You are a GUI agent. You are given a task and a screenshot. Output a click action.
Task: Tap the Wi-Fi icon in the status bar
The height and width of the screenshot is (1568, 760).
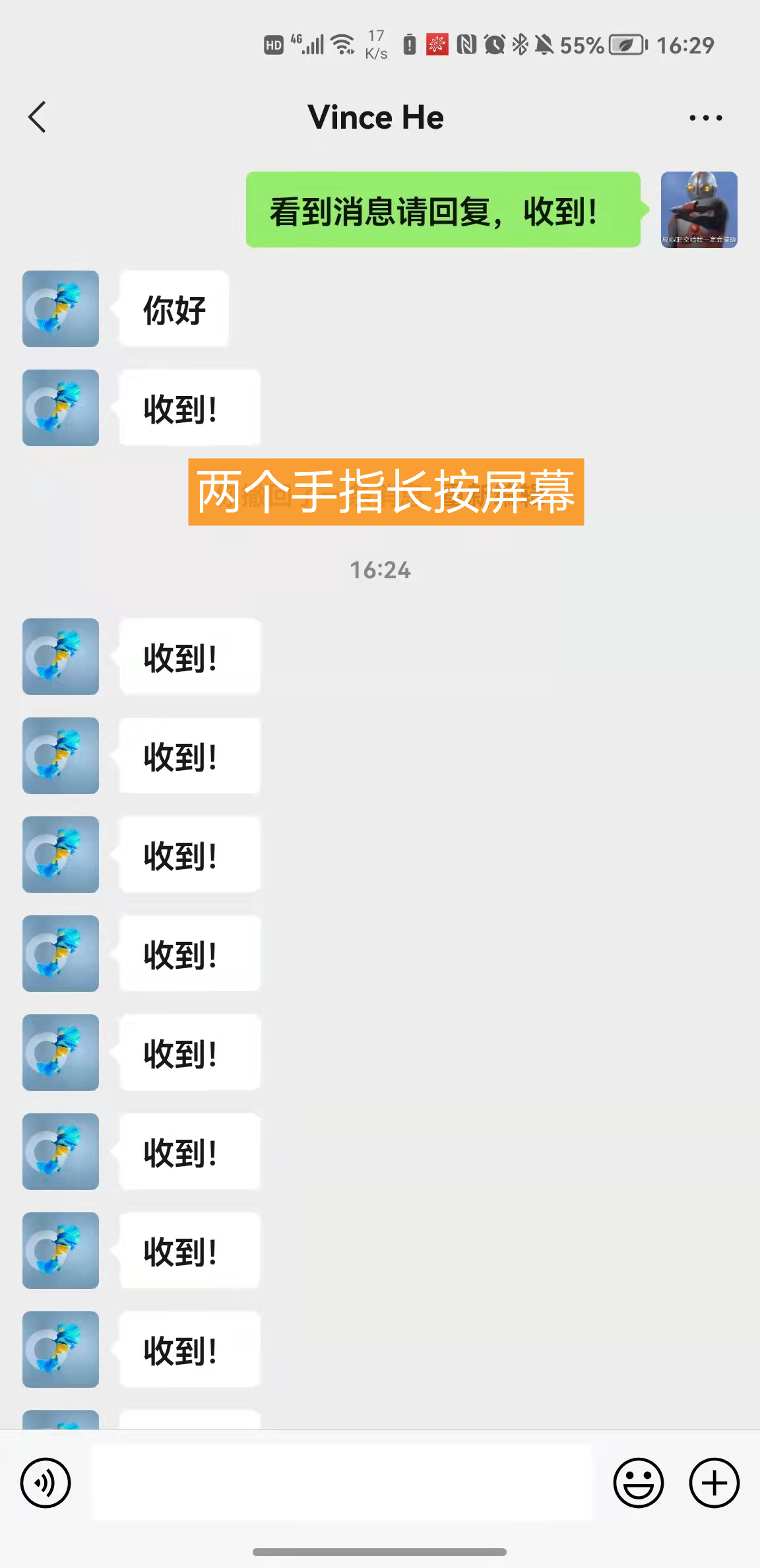pyautogui.click(x=344, y=44)
